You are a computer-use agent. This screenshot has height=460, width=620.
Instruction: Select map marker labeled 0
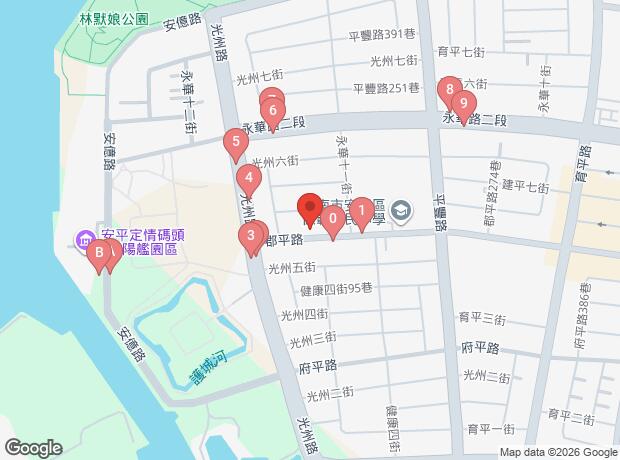point(332,221)
